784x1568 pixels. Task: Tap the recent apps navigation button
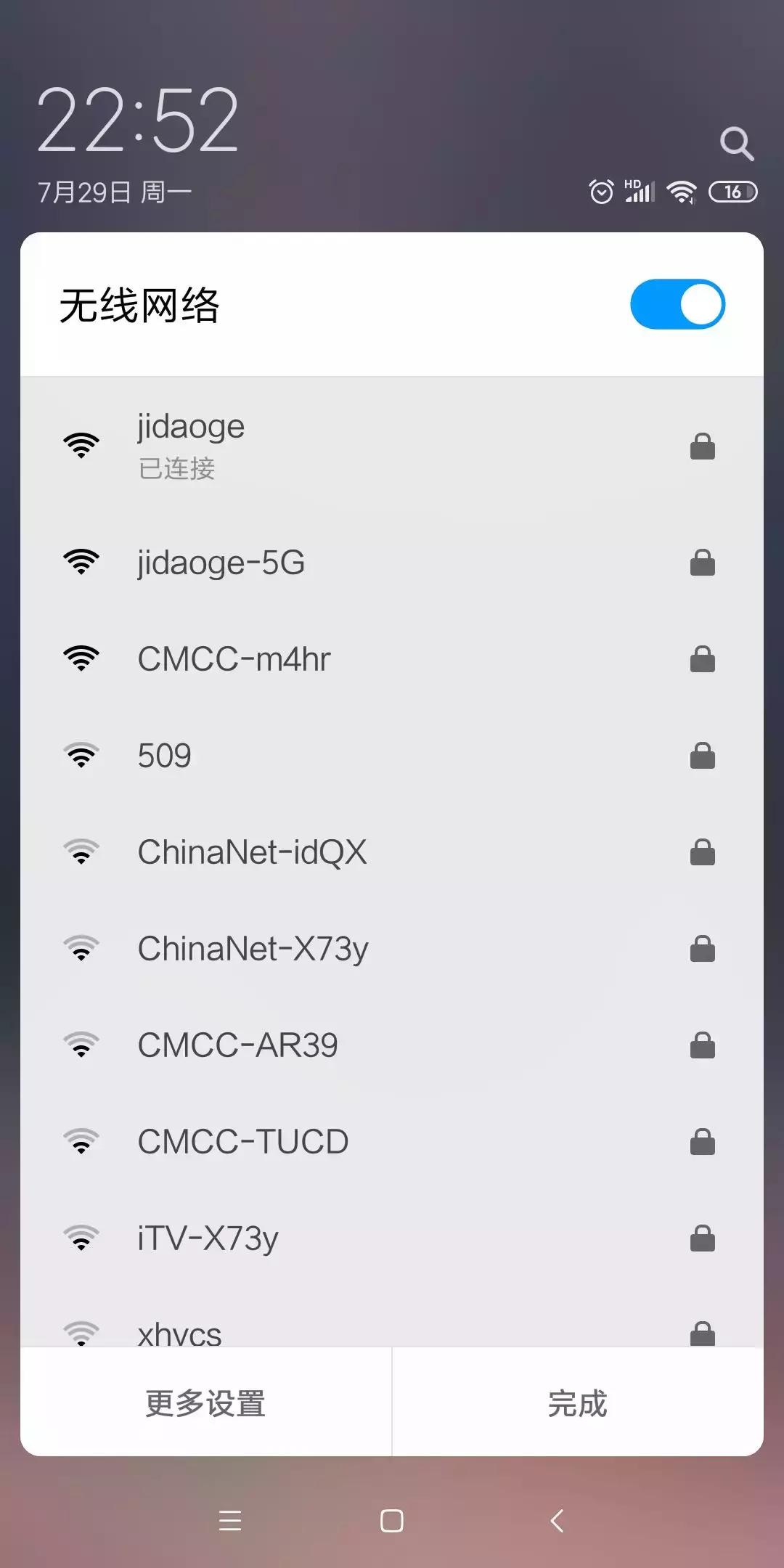(x=231, y=1521)
